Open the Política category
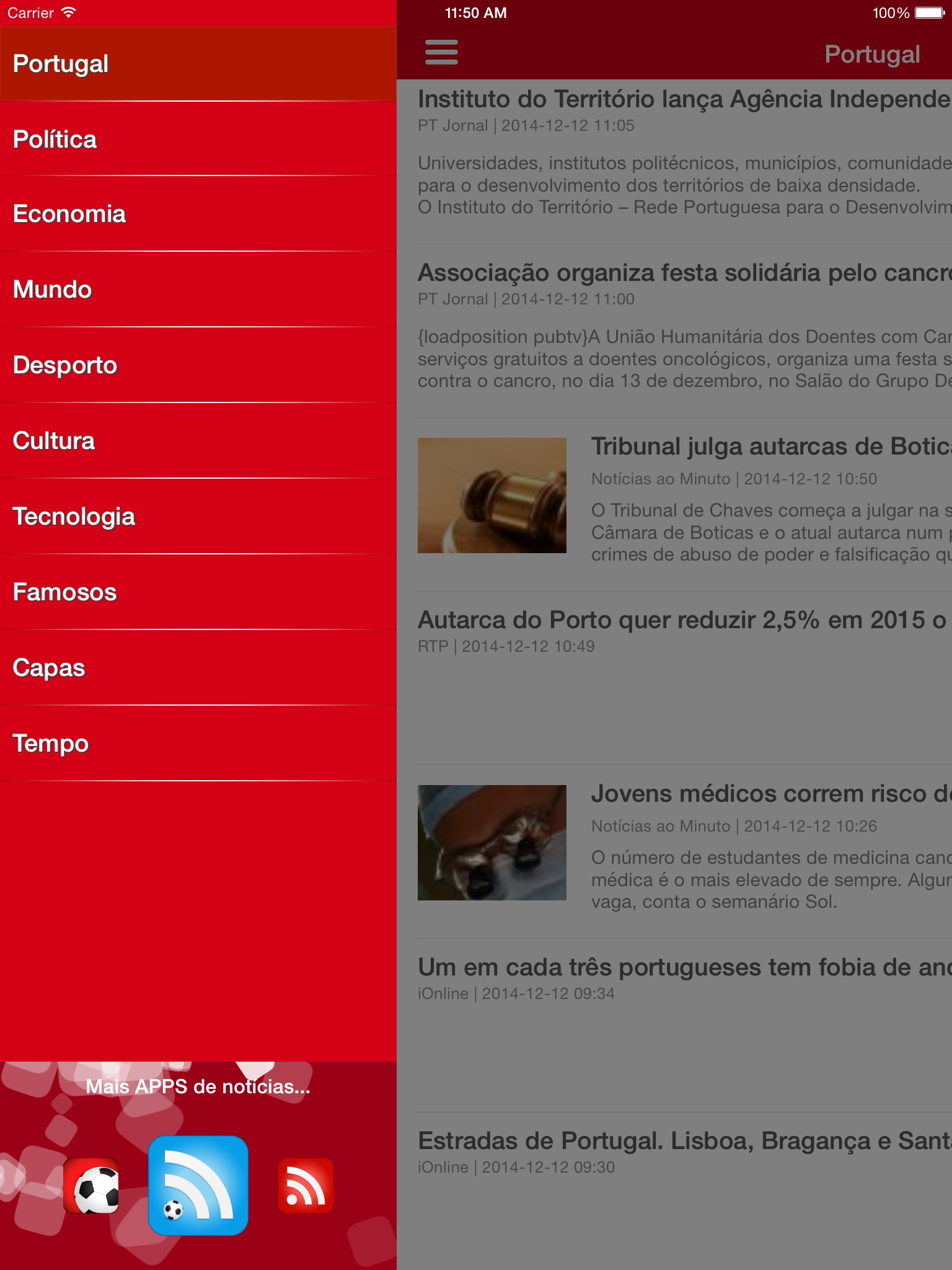 pyautogui.click(x=198, y=140)
